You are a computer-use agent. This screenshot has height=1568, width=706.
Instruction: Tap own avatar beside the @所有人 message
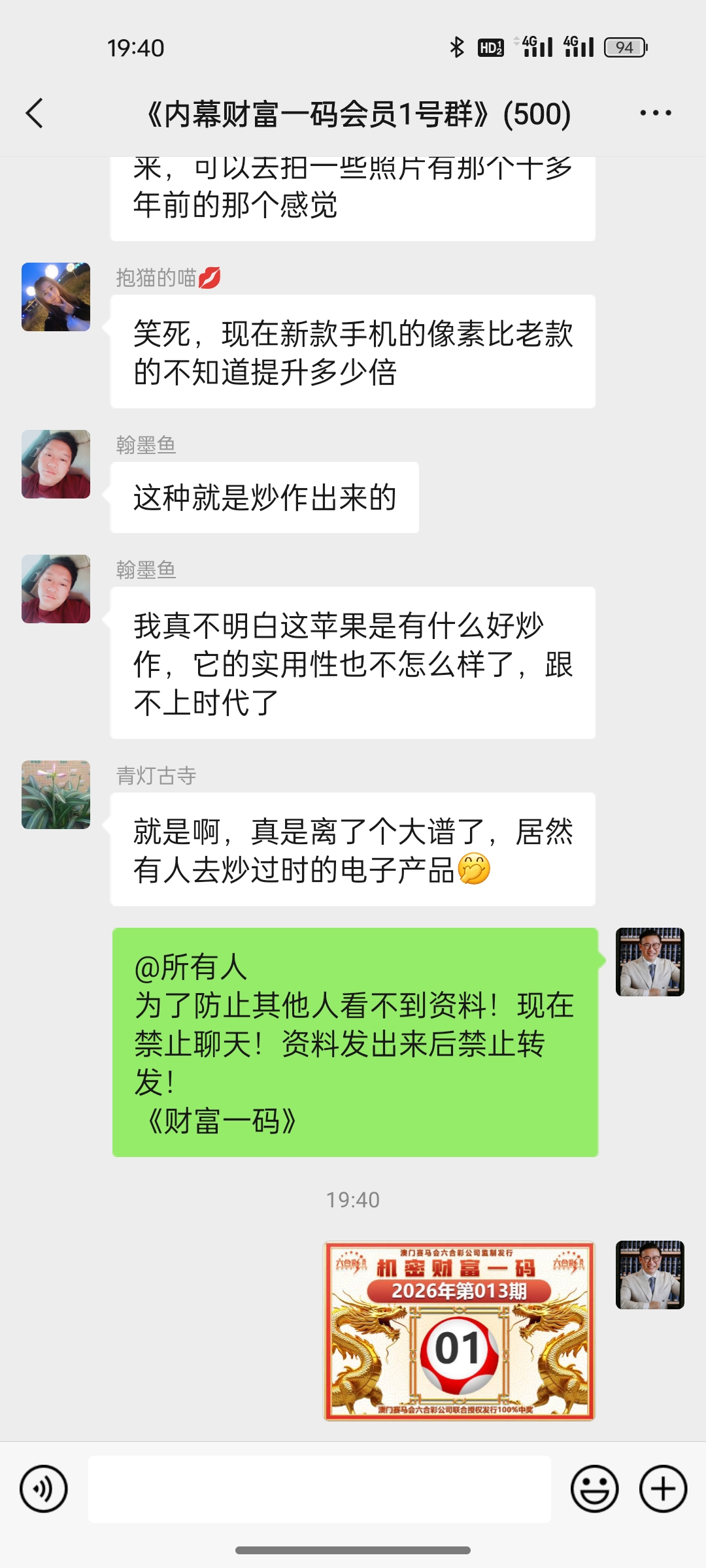pos(650,962)
